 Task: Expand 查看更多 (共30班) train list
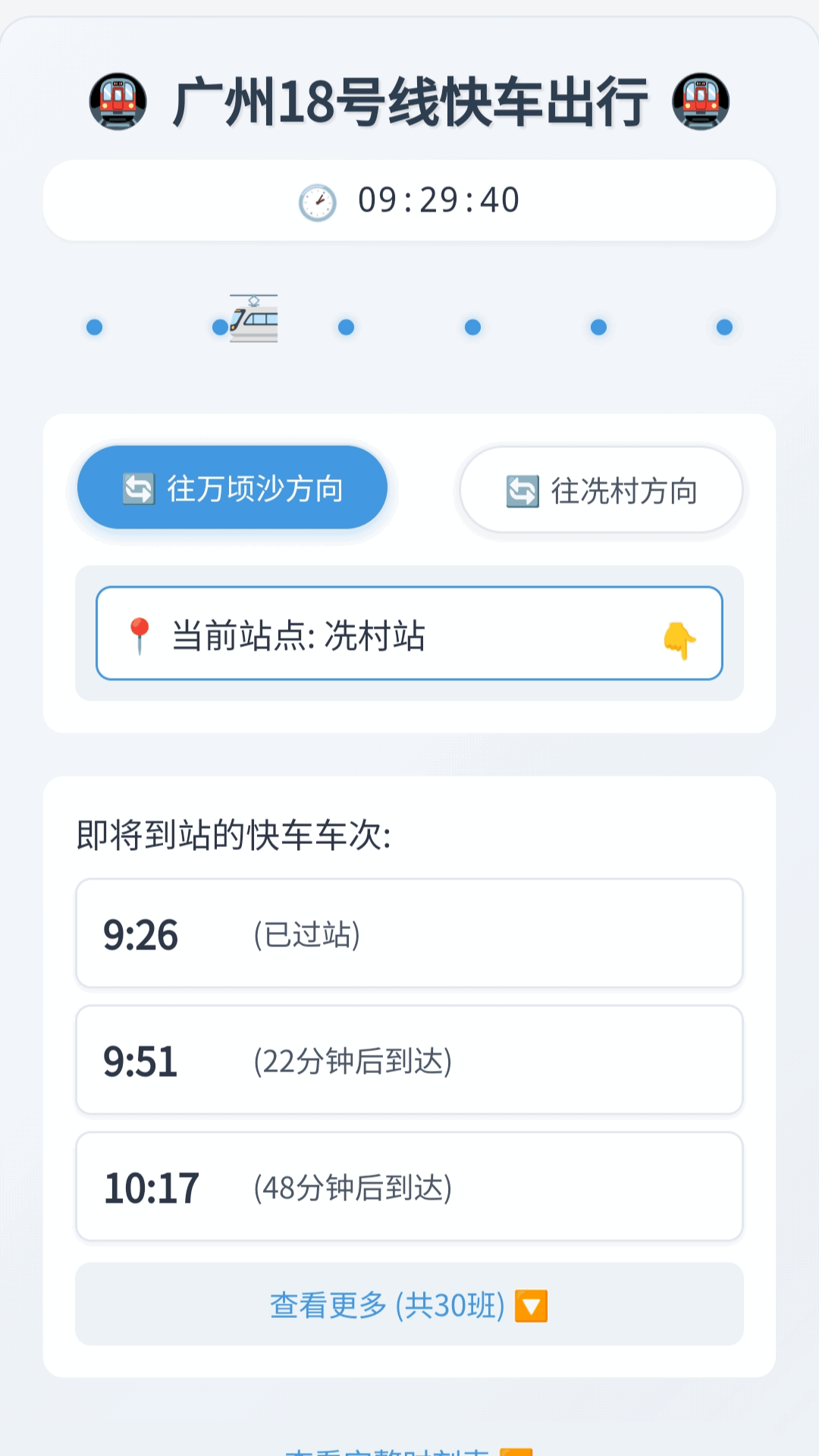[409, 1304]
